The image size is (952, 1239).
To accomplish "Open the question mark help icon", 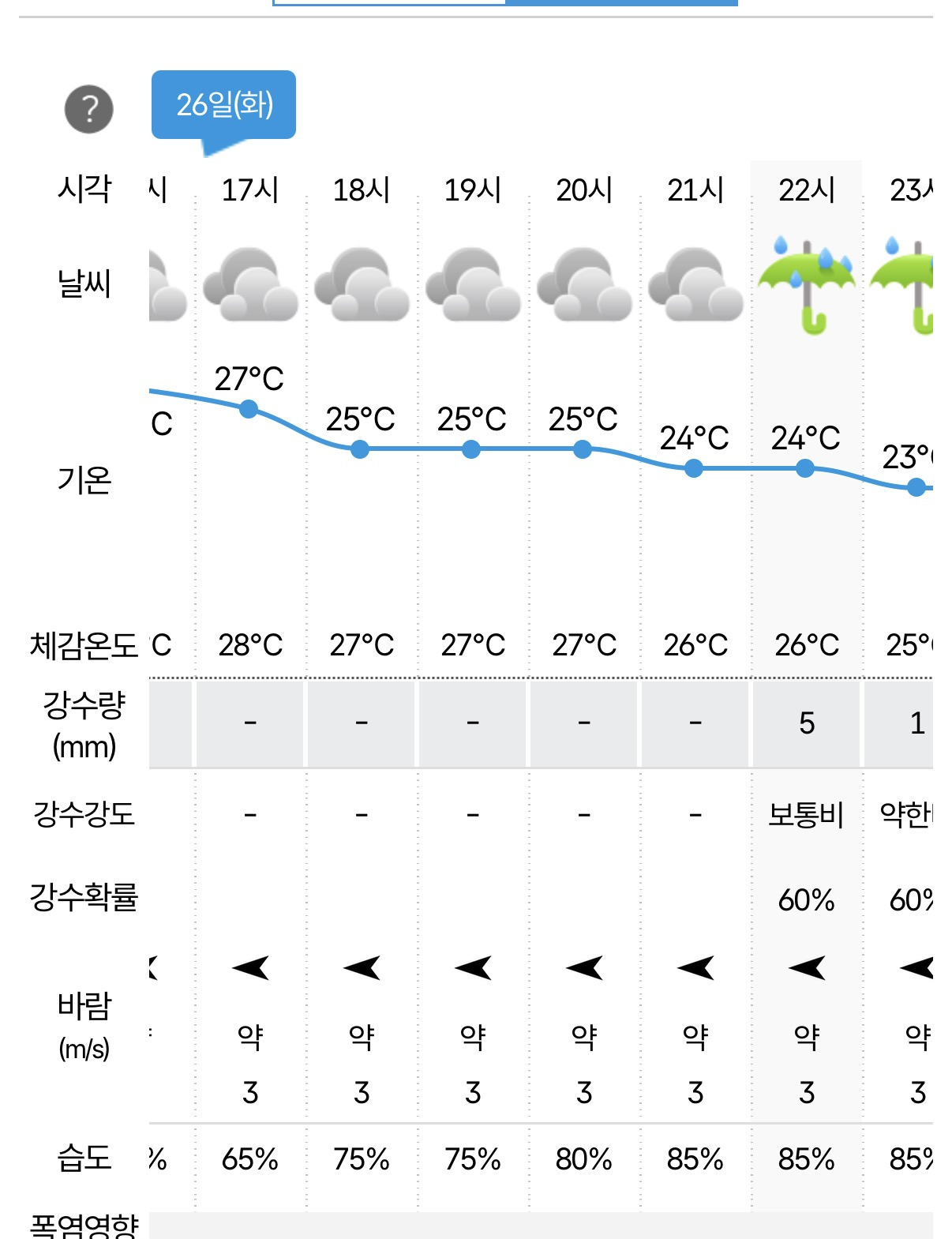I will coord(88,109).
